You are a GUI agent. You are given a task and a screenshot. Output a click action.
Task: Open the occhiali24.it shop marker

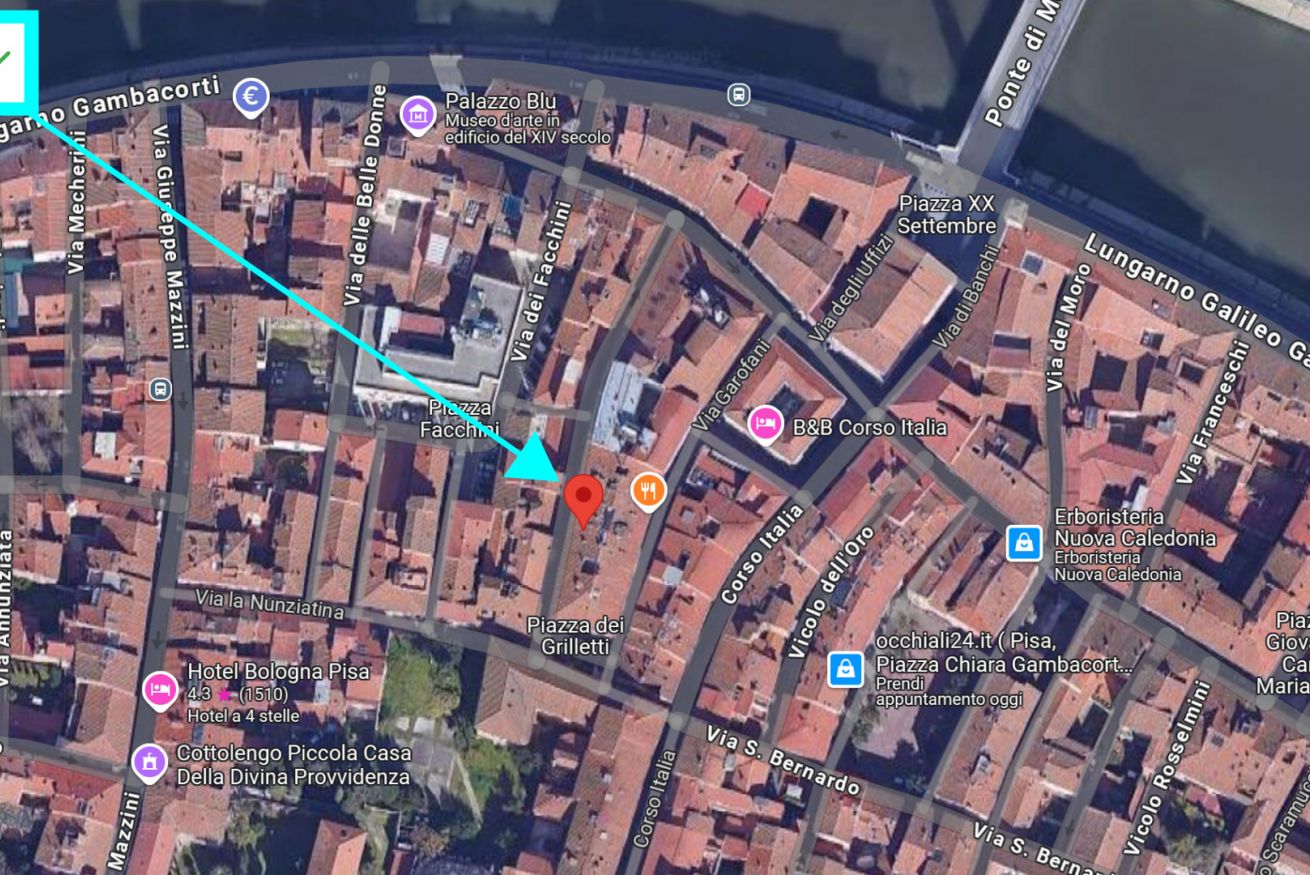click(846, 668)
